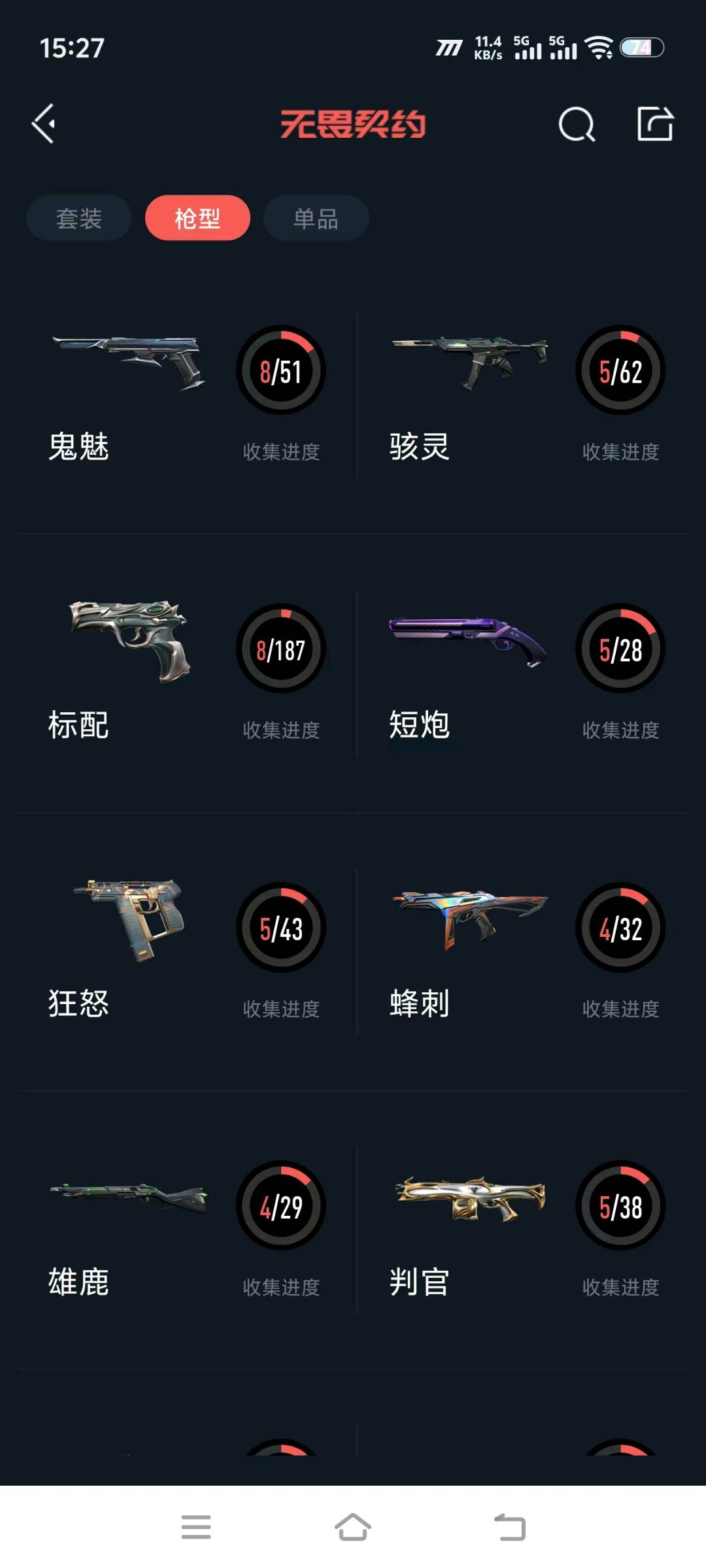Share this page via share icon
Viewport: 706px width, 1568px height.
click(655, 123)
